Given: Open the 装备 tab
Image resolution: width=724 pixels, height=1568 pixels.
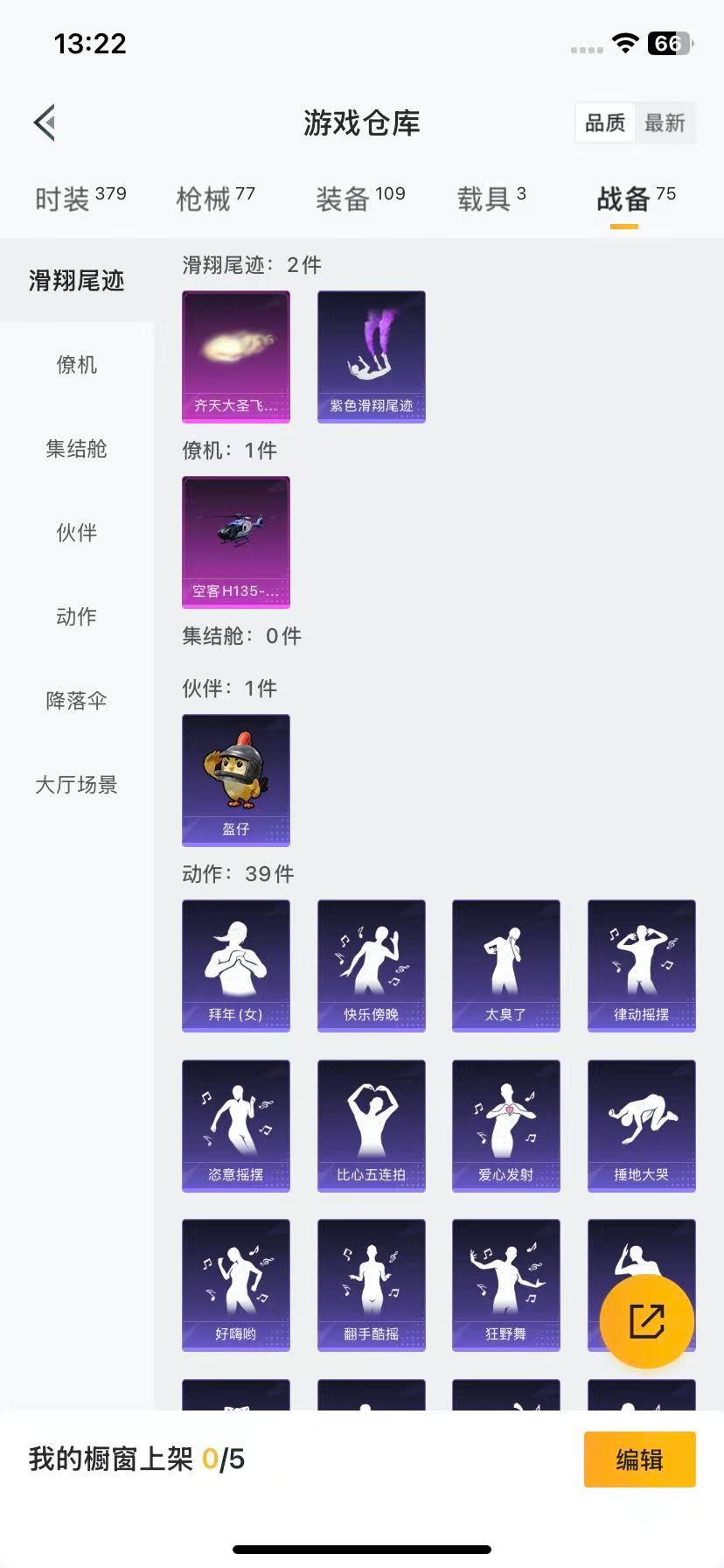Looking at the screenshot, I should tap(359, 199).
